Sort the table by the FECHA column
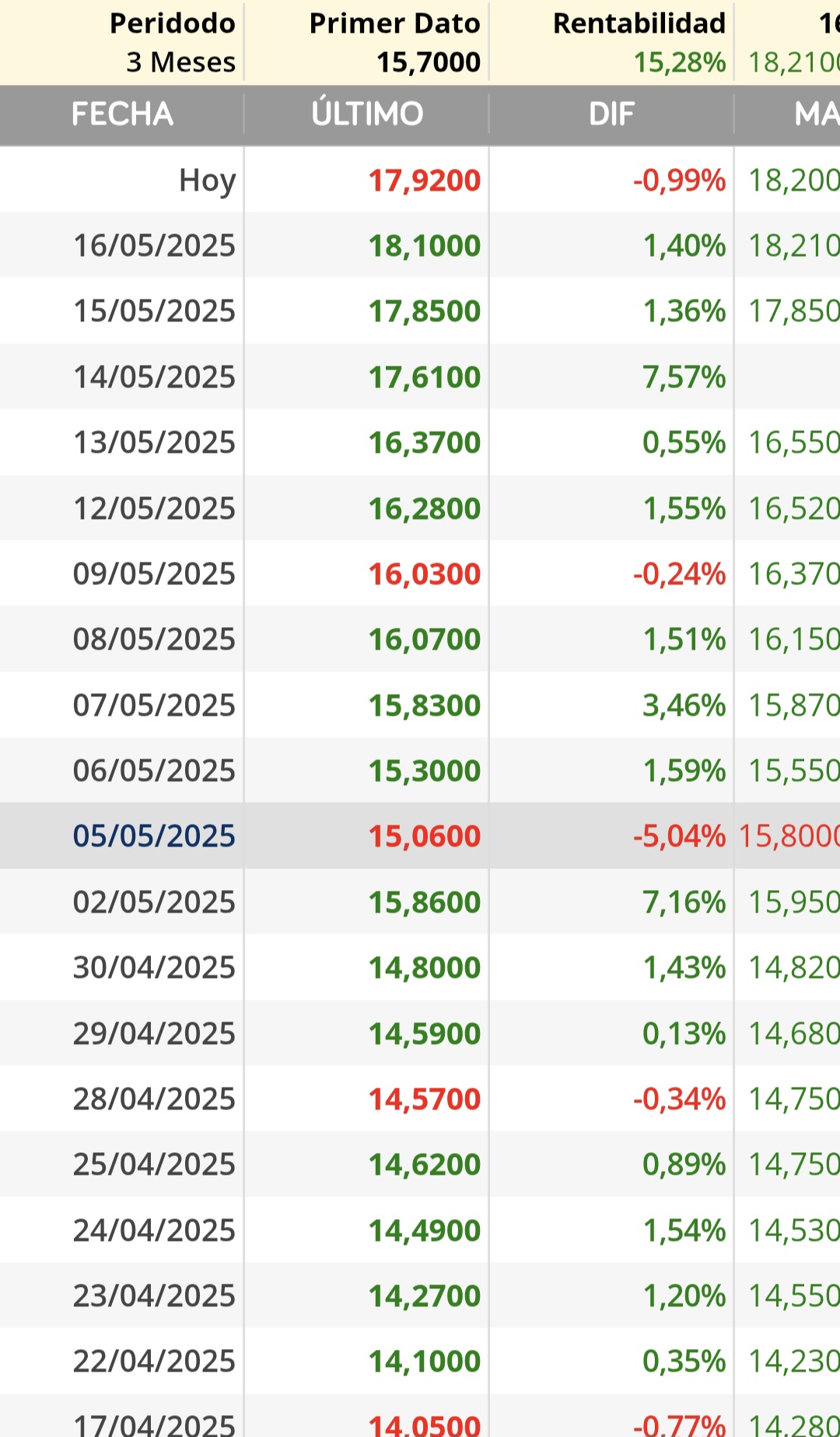 122,114
